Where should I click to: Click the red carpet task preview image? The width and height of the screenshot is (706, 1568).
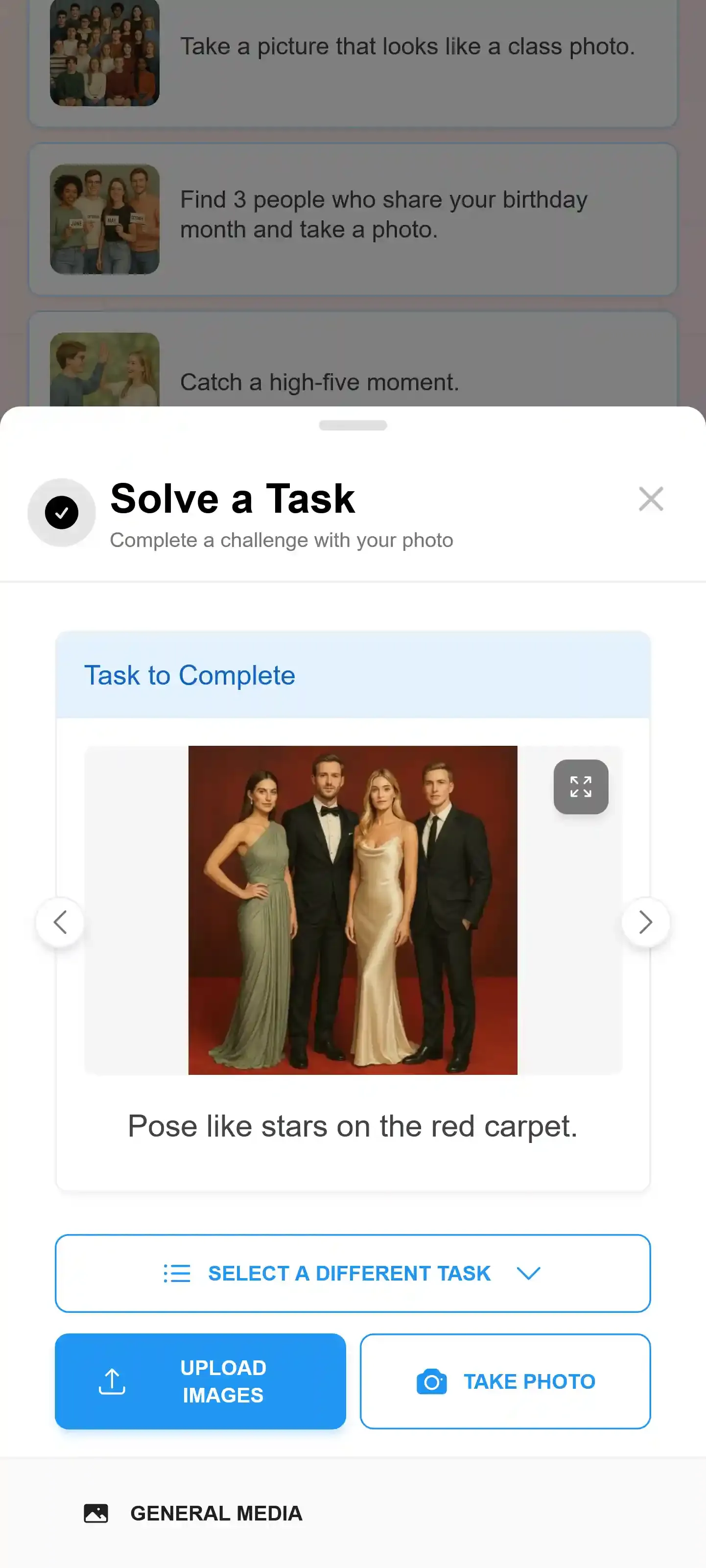[353, 909]
